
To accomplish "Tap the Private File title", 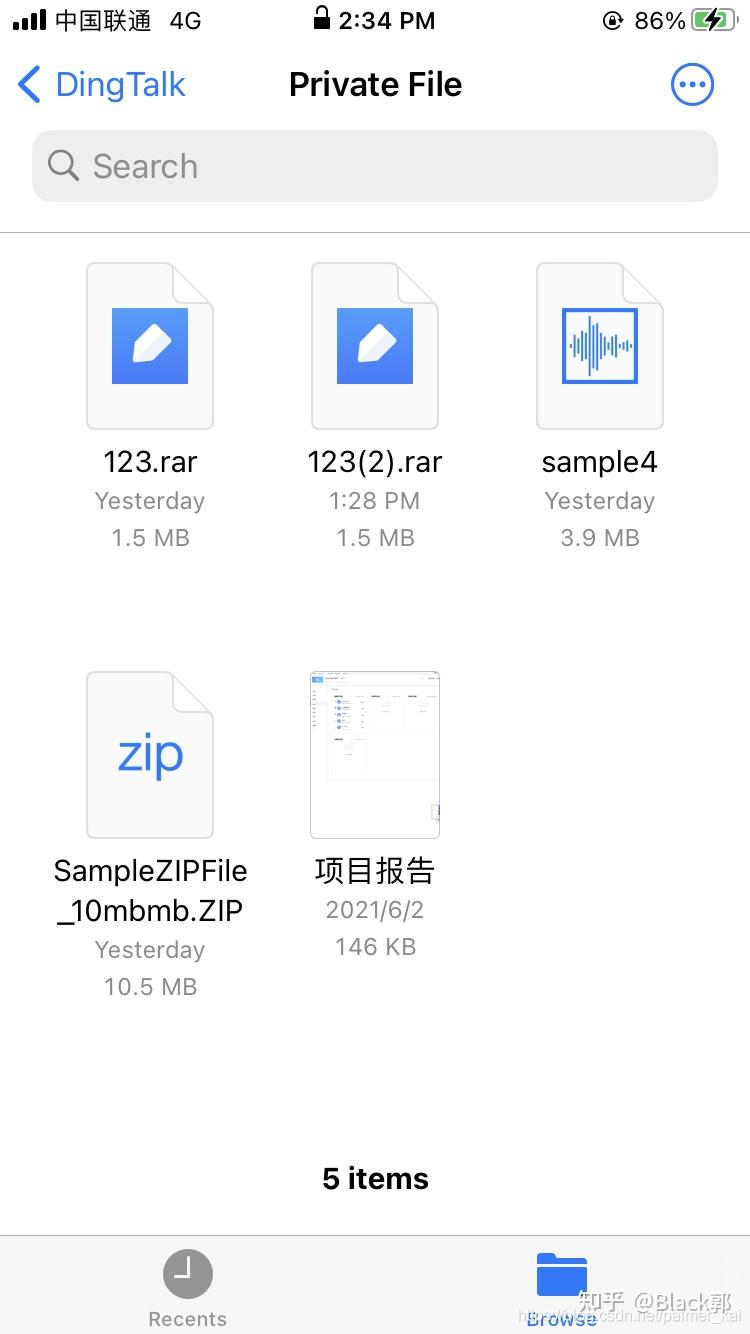I will [x=375, y=84].
